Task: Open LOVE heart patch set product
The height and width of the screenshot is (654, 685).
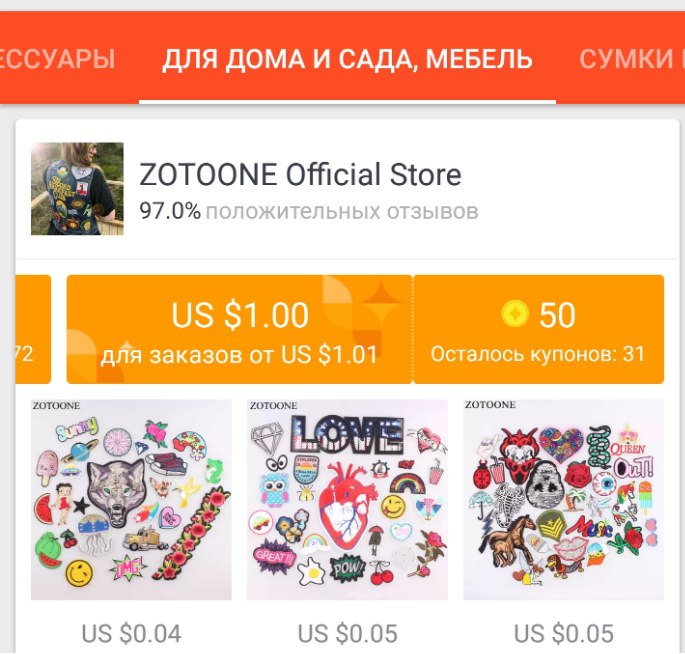Action: pos(347,500)
